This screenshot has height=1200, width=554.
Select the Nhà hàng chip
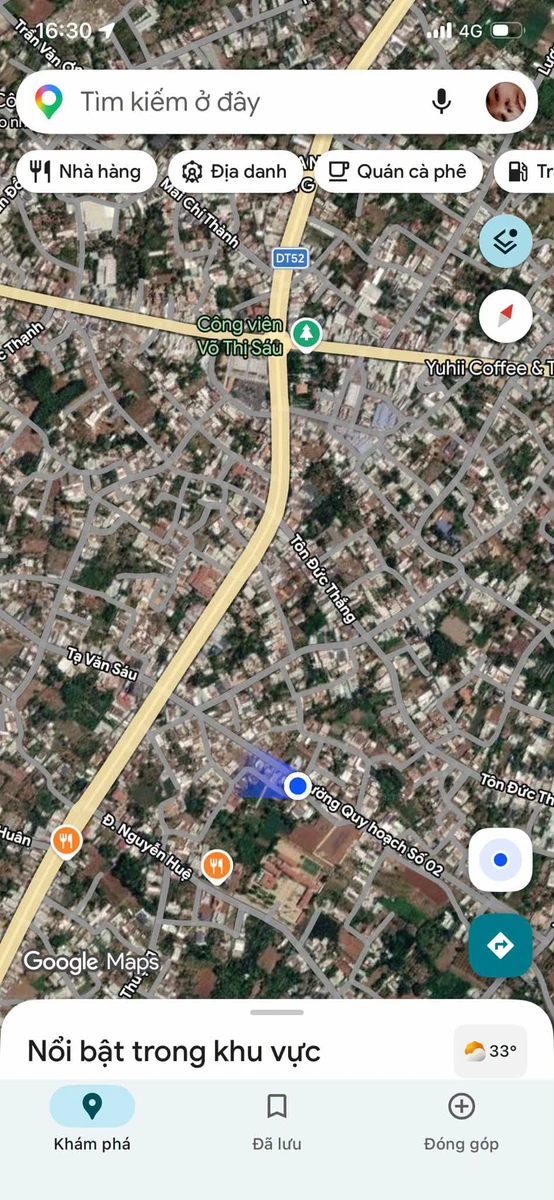(x=86, y=172)
